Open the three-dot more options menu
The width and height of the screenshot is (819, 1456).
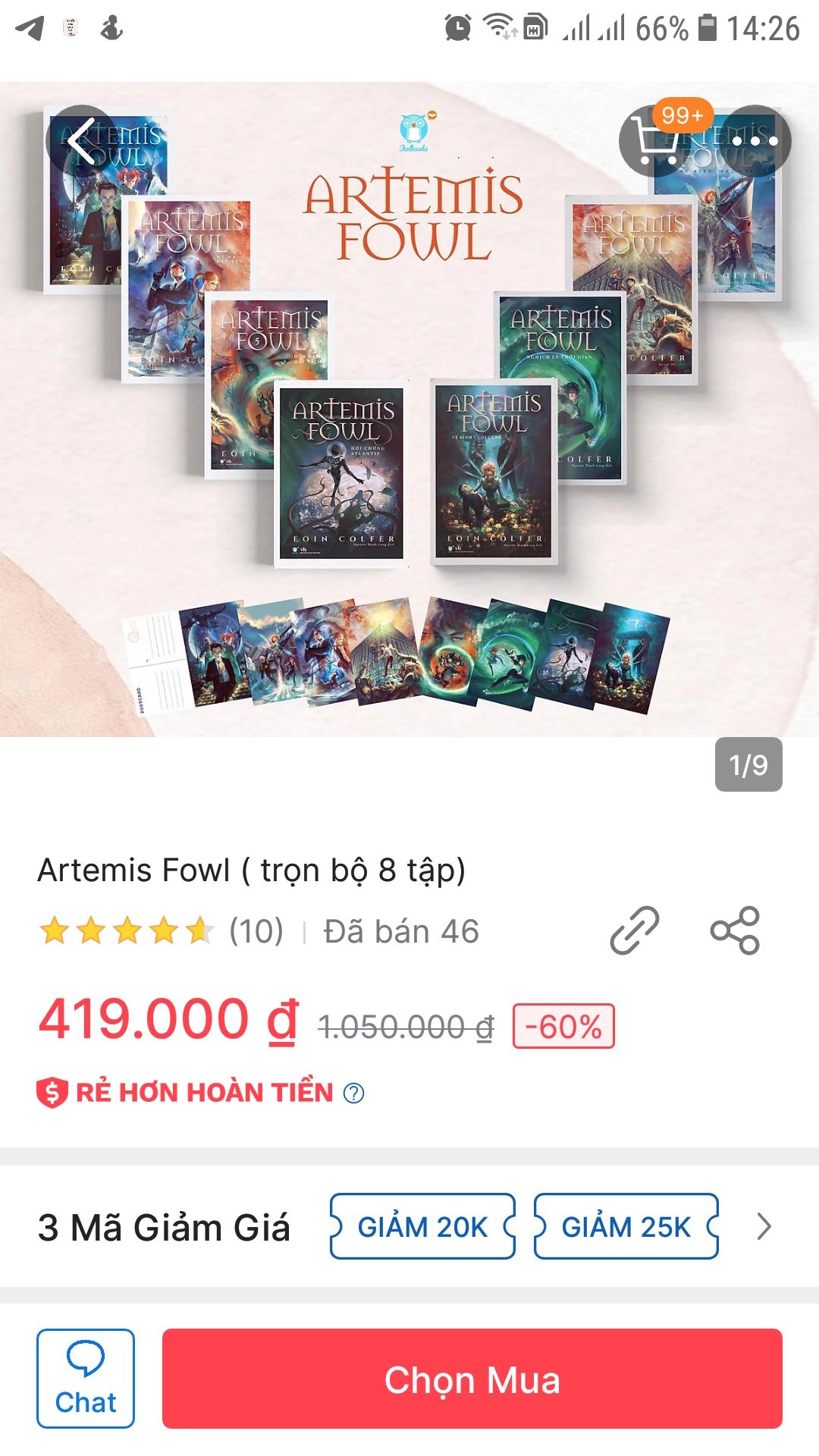coord(755,140)
